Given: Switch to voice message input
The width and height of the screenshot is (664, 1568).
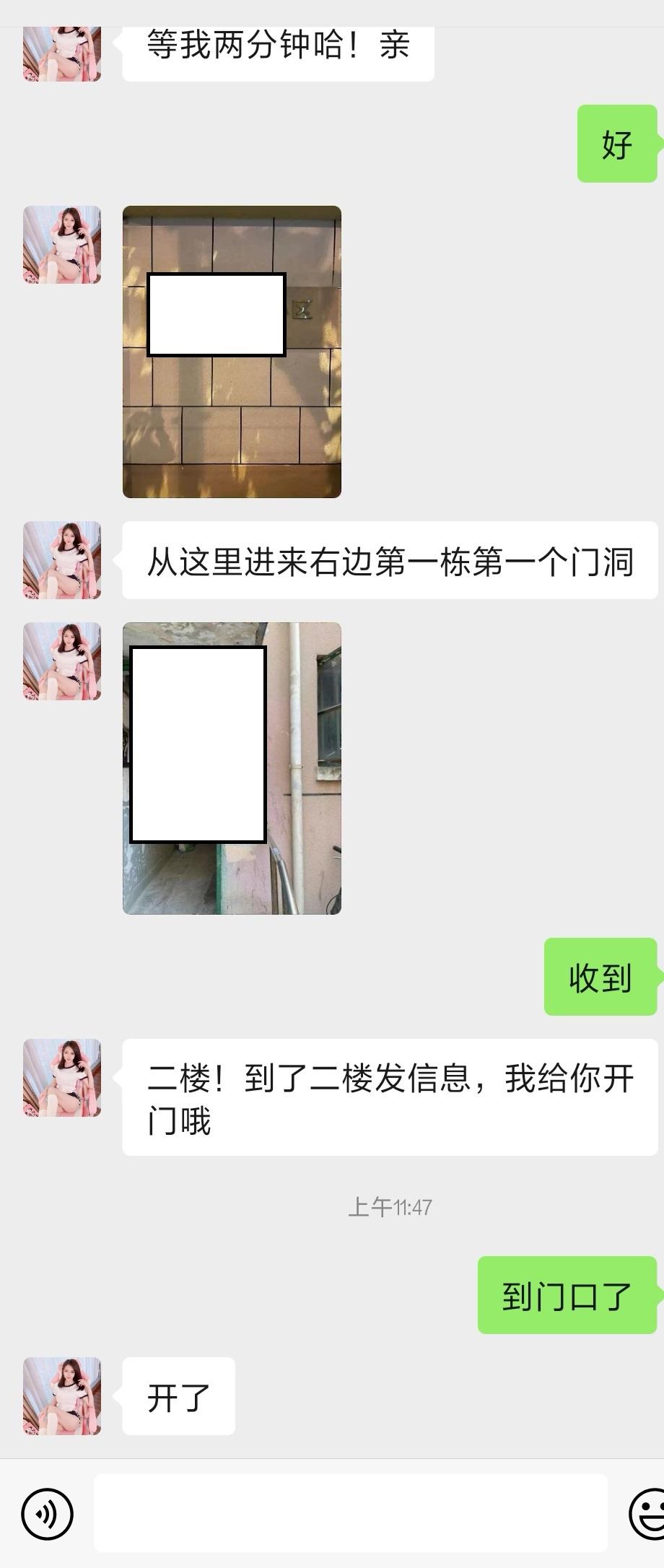Looking at the screenshot, I should pos(48,1514).
